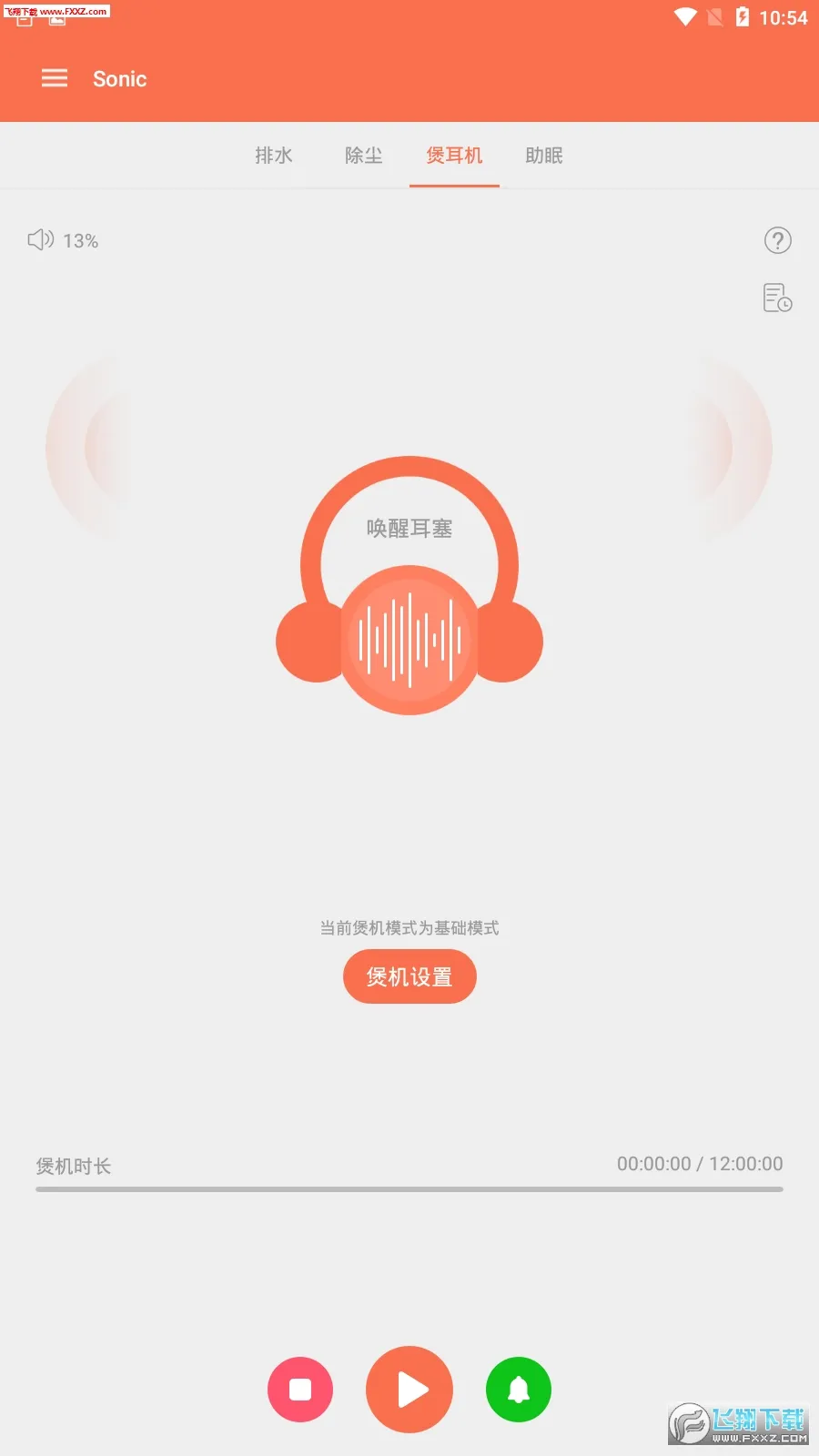Tap the 煲机时长 progress bar

[x=409, y=1188]
